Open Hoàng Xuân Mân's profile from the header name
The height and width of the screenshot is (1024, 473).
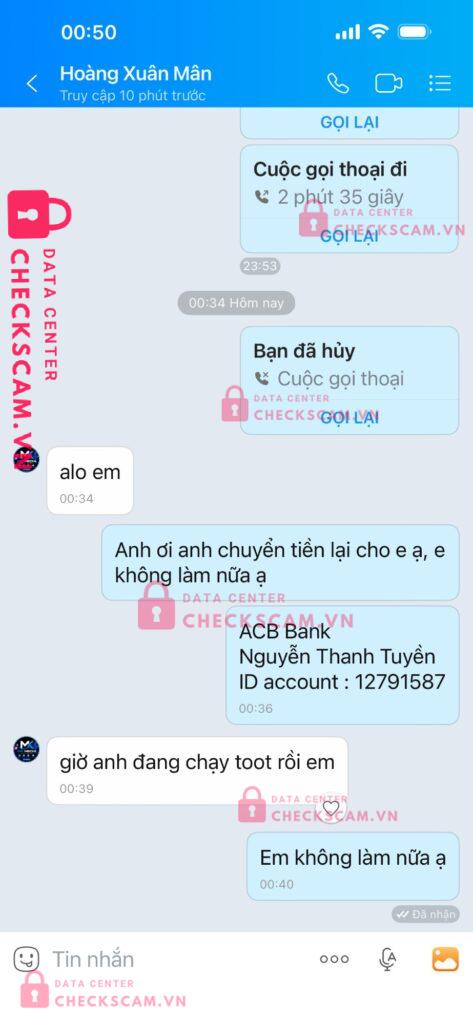[x=135, y=73]
